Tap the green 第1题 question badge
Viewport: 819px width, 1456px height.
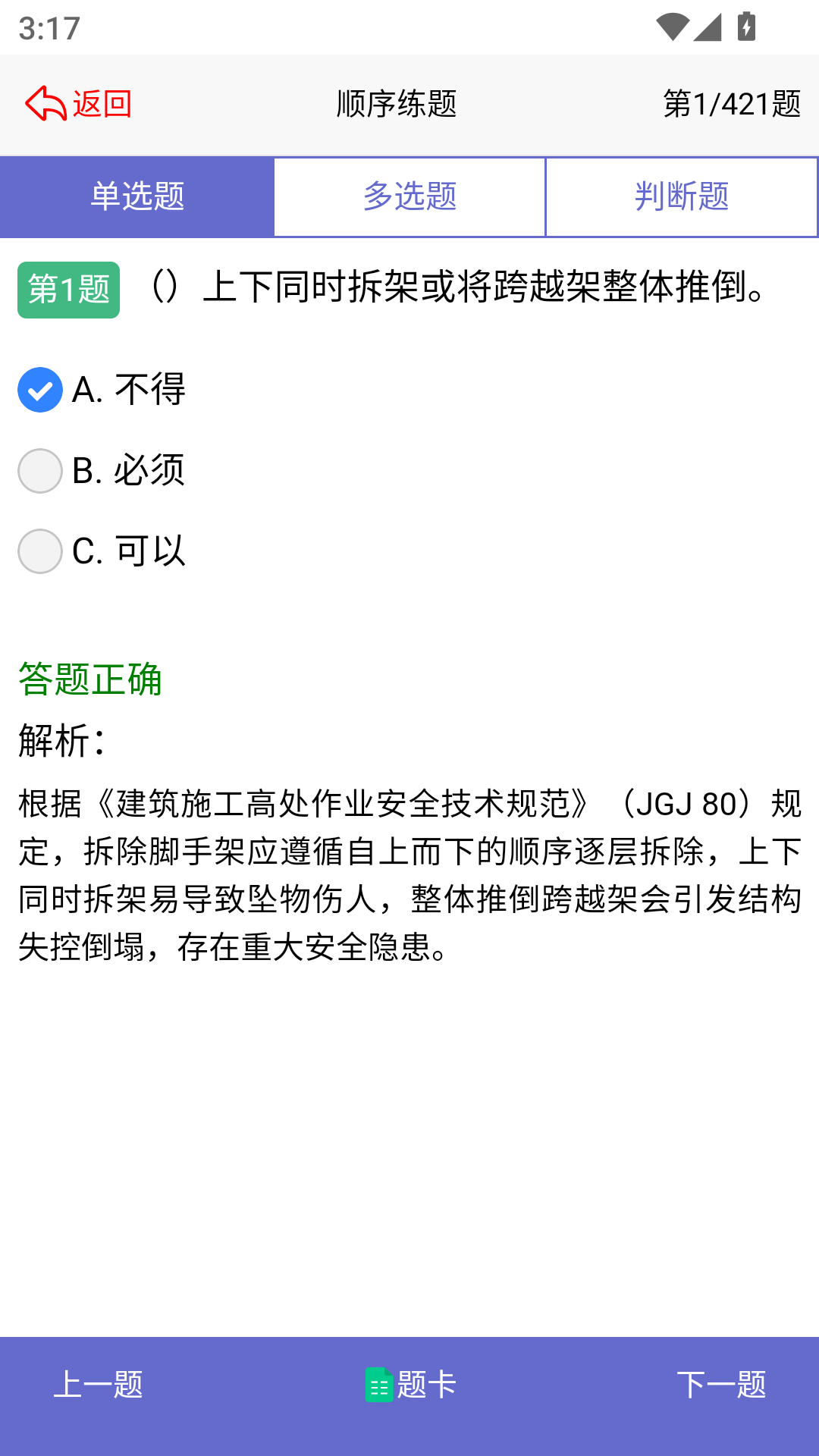[67, 287]
